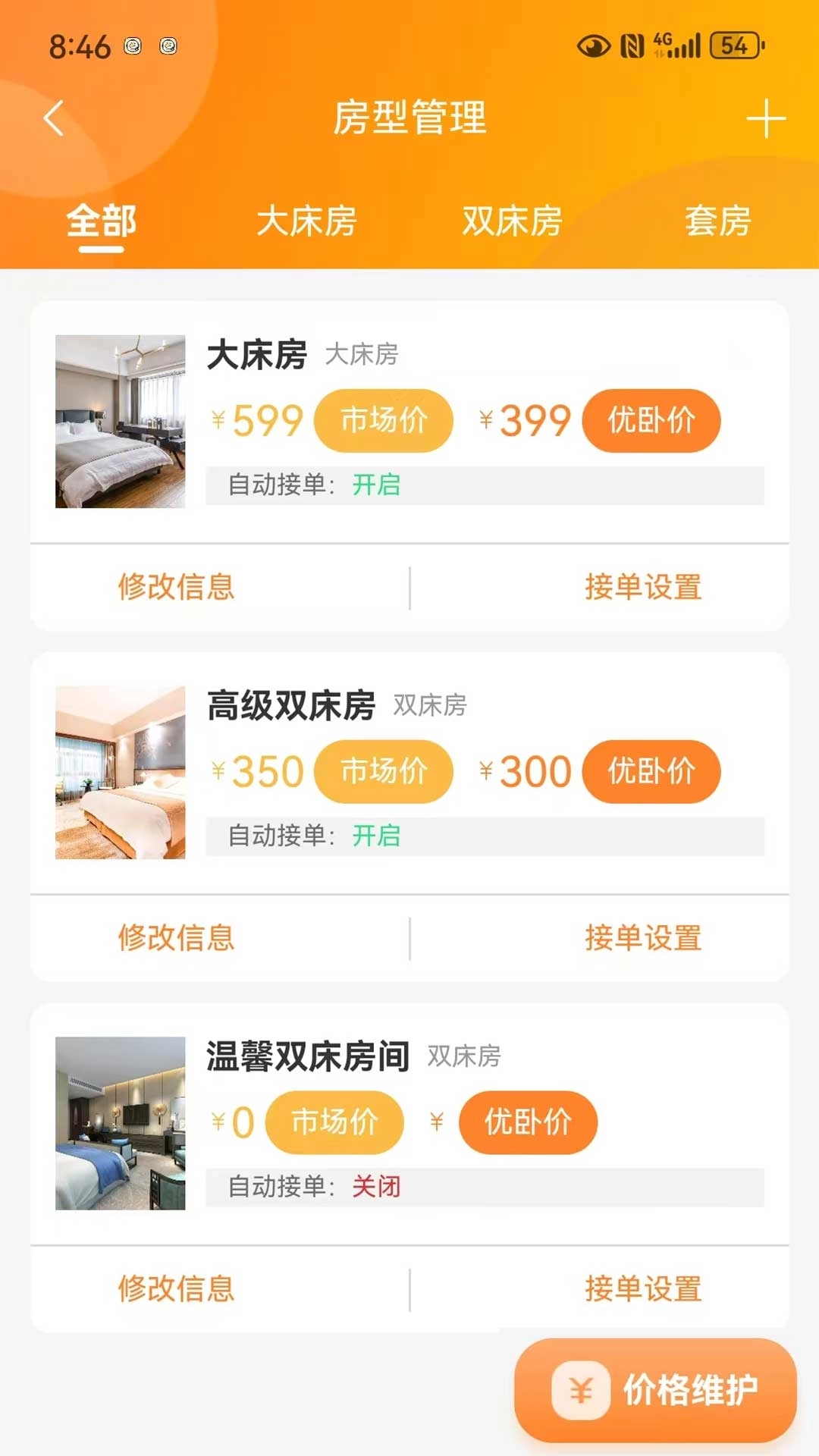This screenshot has width=819, height=1456.
Task: Switch to the 套房 tab
Action: tap(716, 222)
